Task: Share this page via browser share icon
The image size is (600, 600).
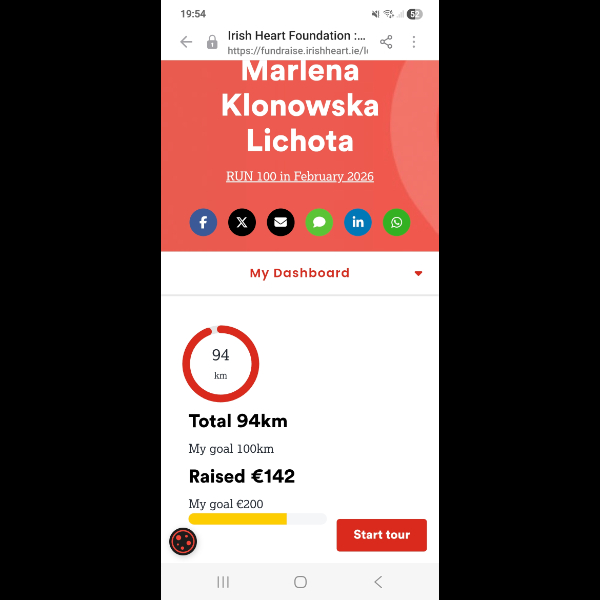Action: pyautogui.click(x=386, y=42)
